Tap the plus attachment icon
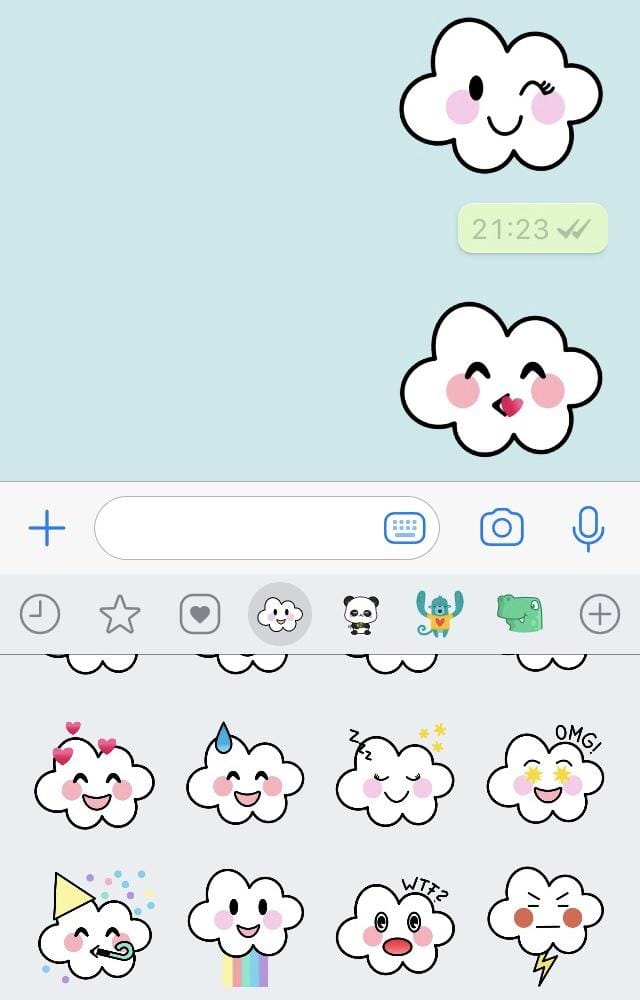This screenshot has height=1000, width=640. tap(47, 527)
